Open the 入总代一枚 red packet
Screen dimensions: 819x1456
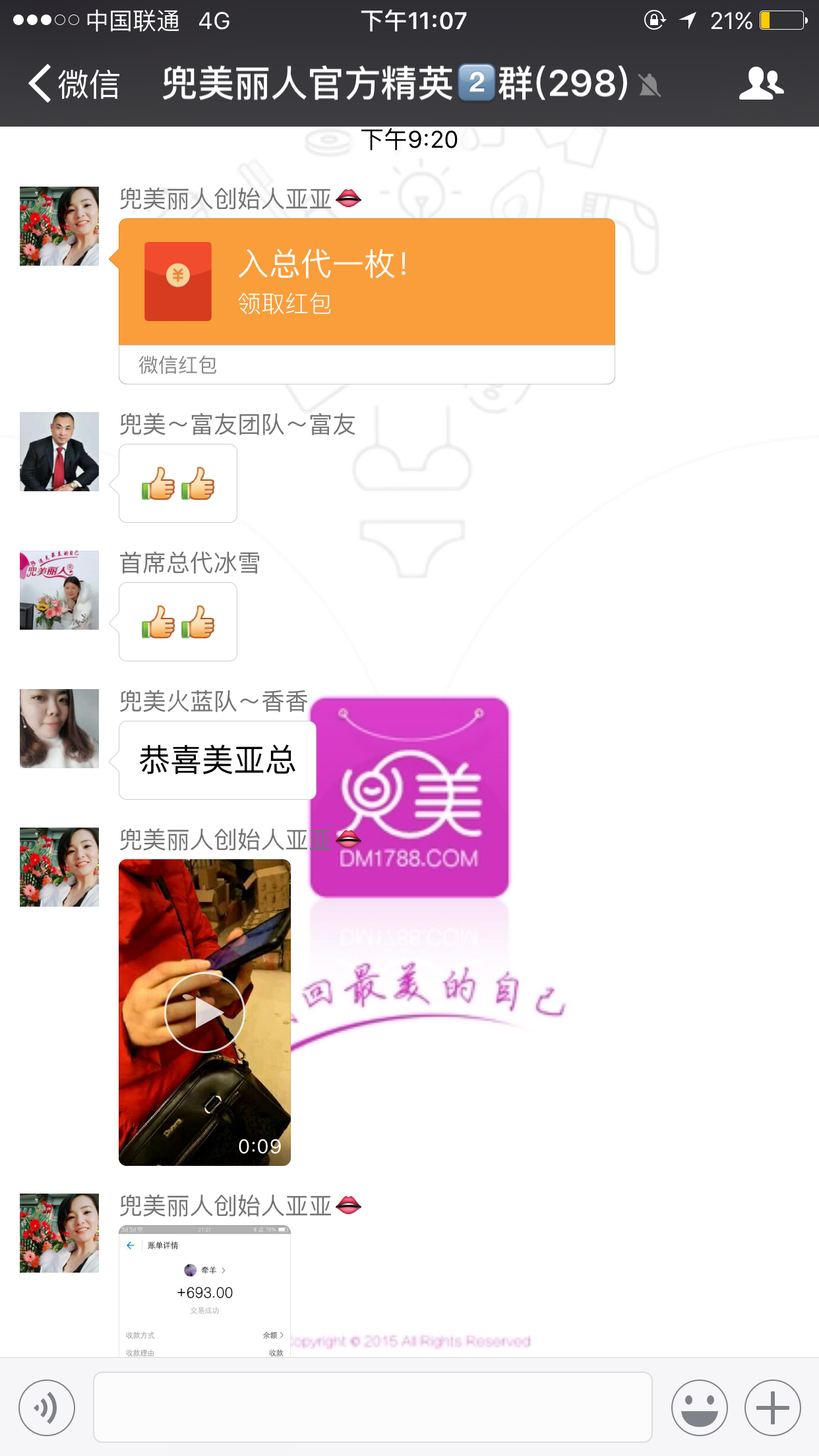(x=366, y=282)
